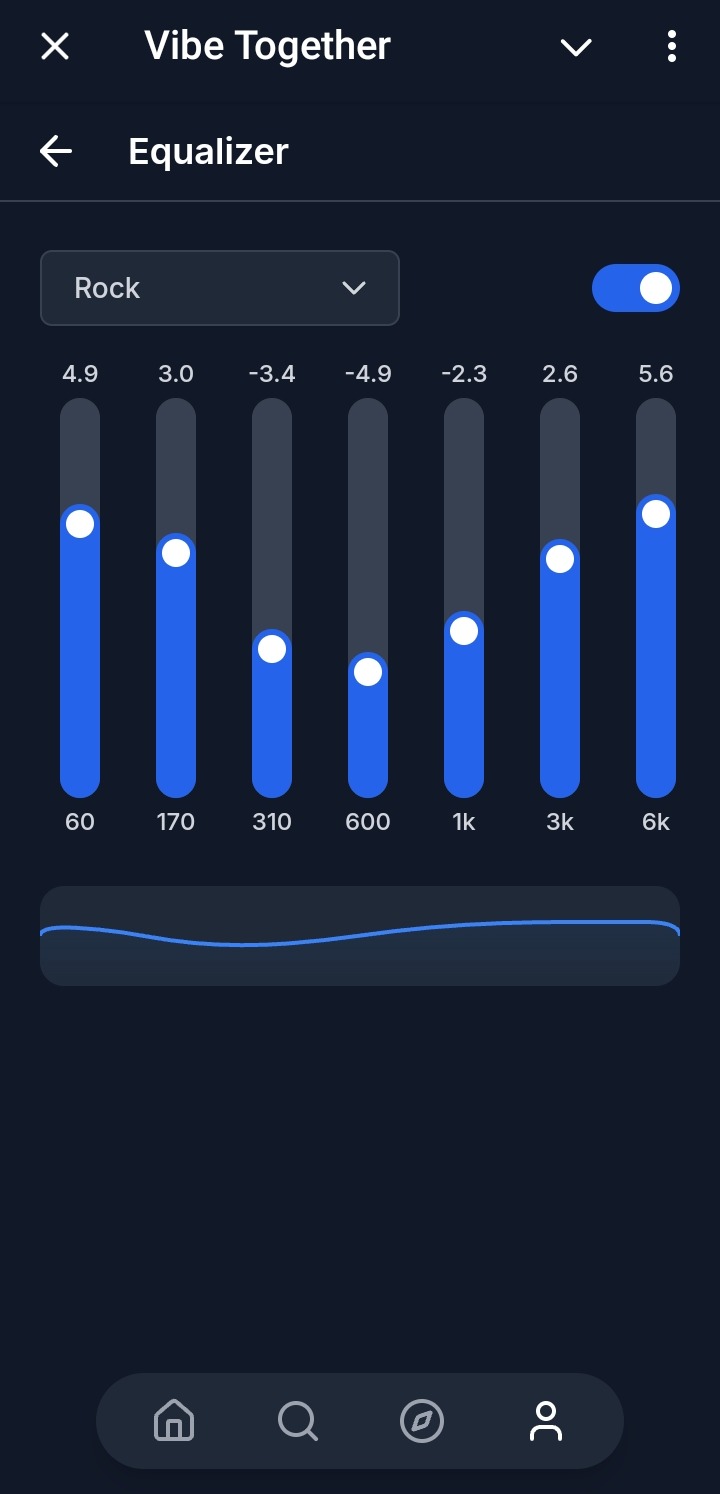
Task: Go to the Home tab
Action: (174, 1421)
